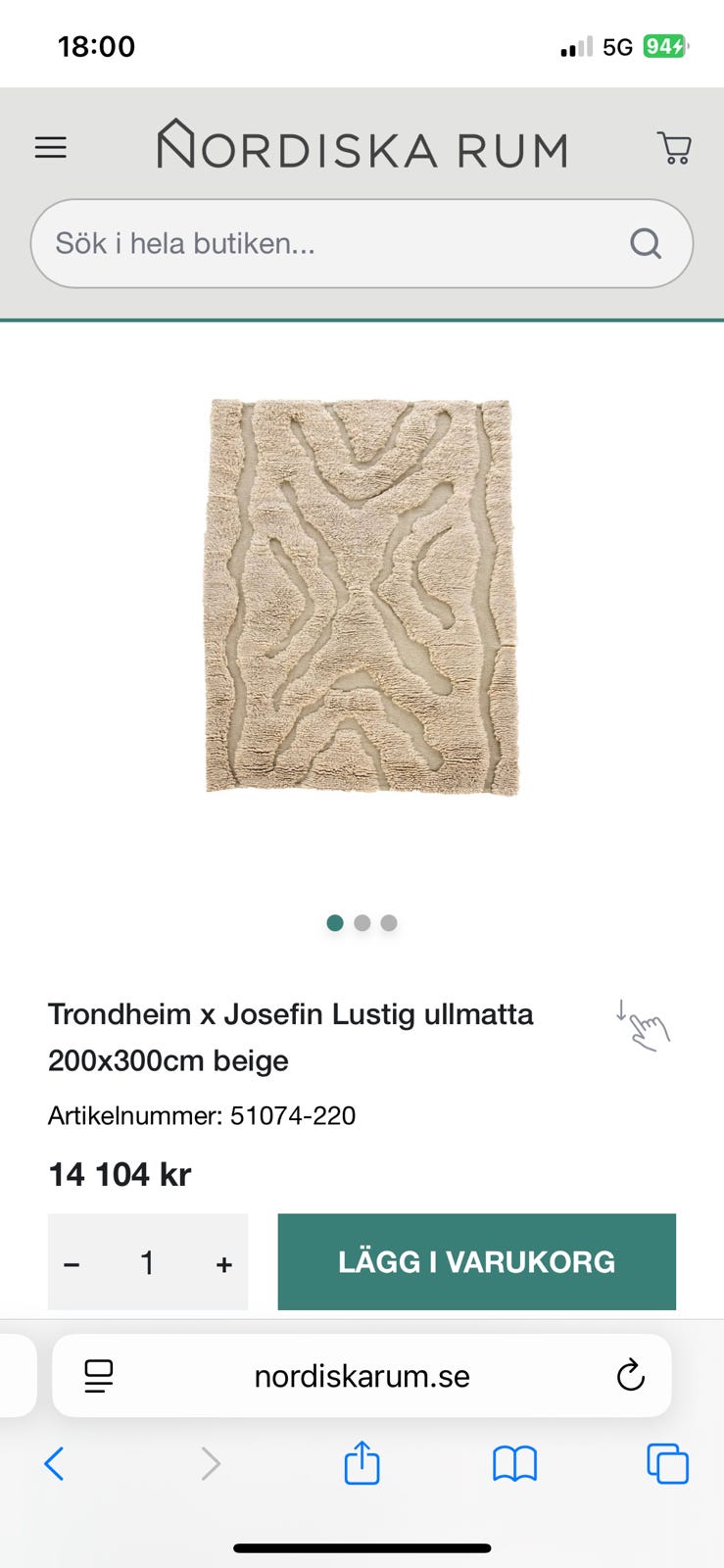
Task: Decrease quantity with the minus button
Action: coord(72,1263)
